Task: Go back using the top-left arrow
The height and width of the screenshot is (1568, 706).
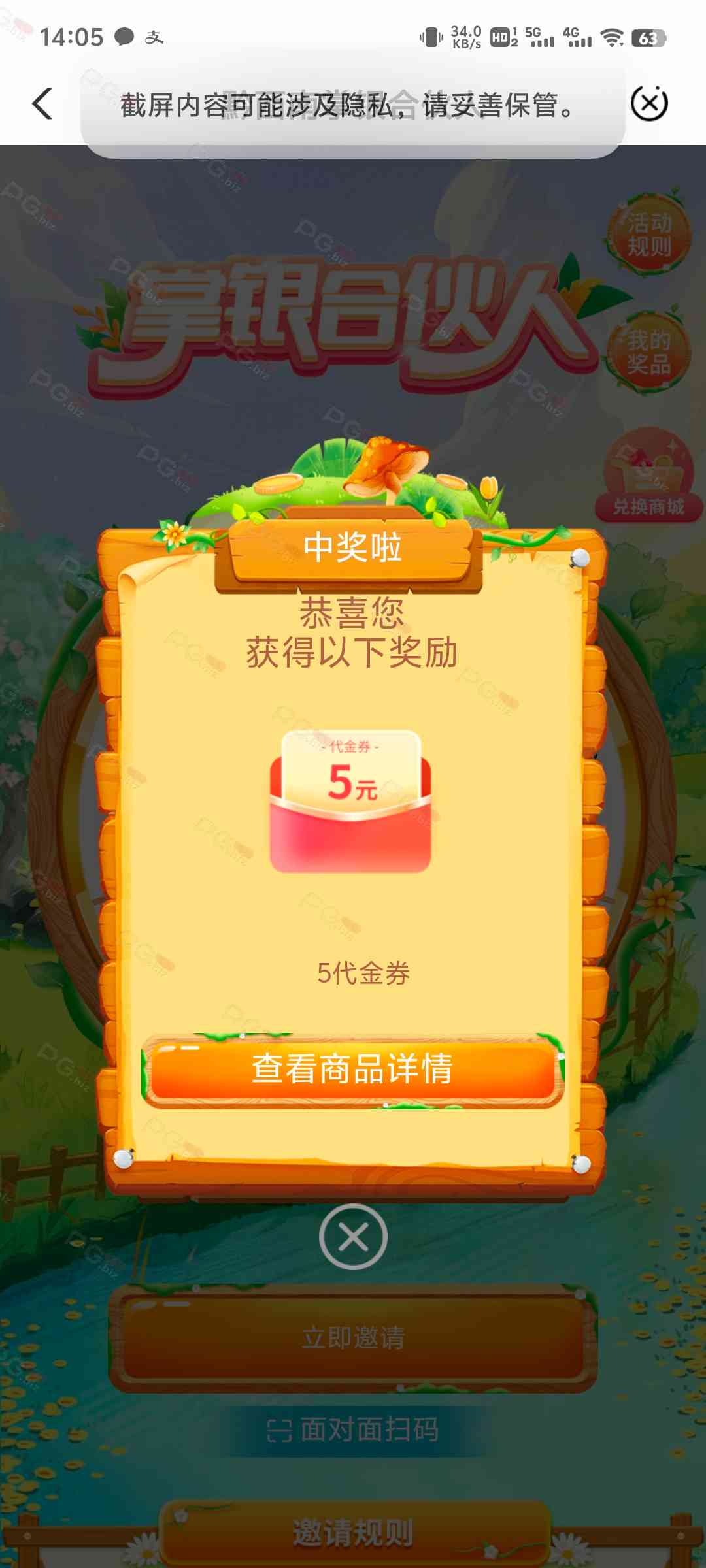Action: 43,104
